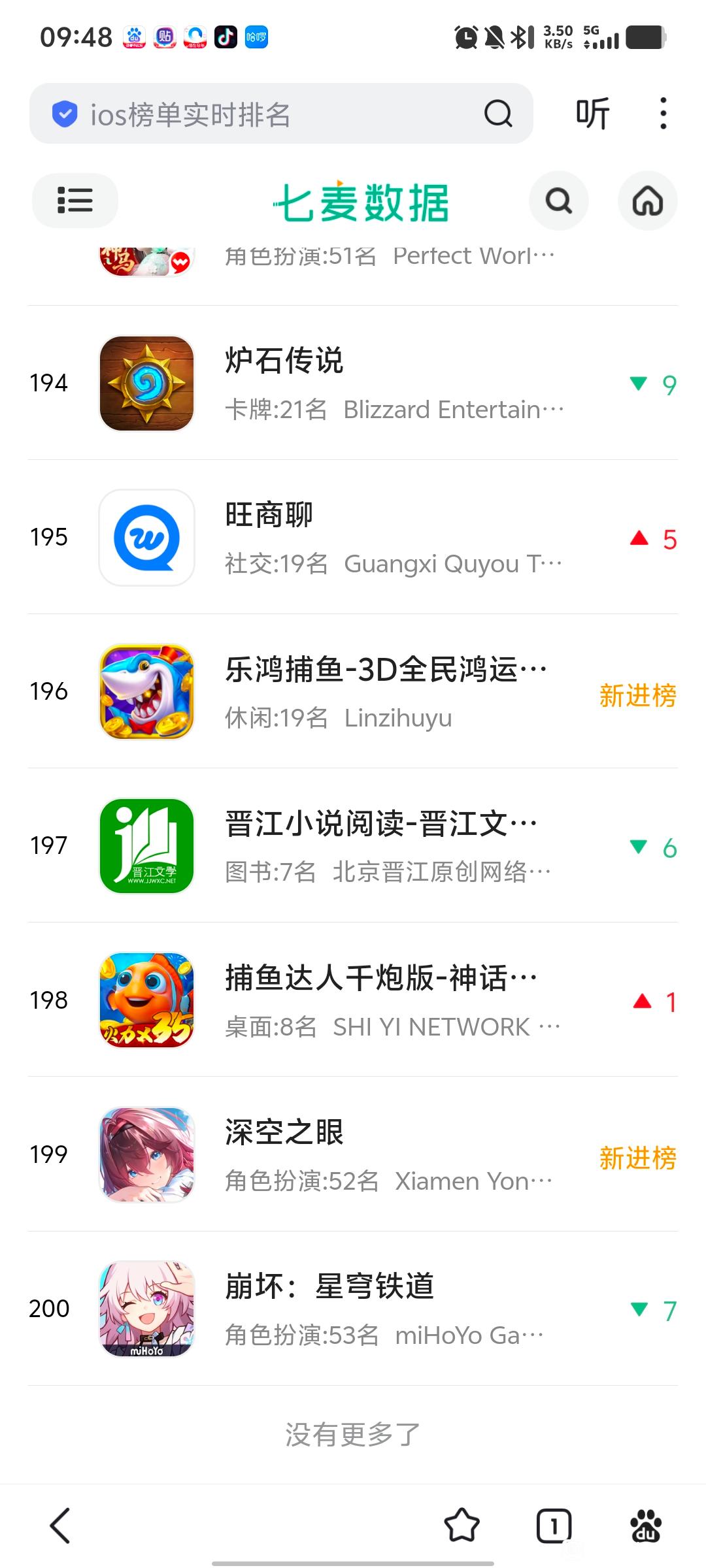Image resolution: width=706 pixels, height=1568 pixels.
Task: View details for 乐鸿捕鱼-3D全民鸿运
Action: (353, 692)
